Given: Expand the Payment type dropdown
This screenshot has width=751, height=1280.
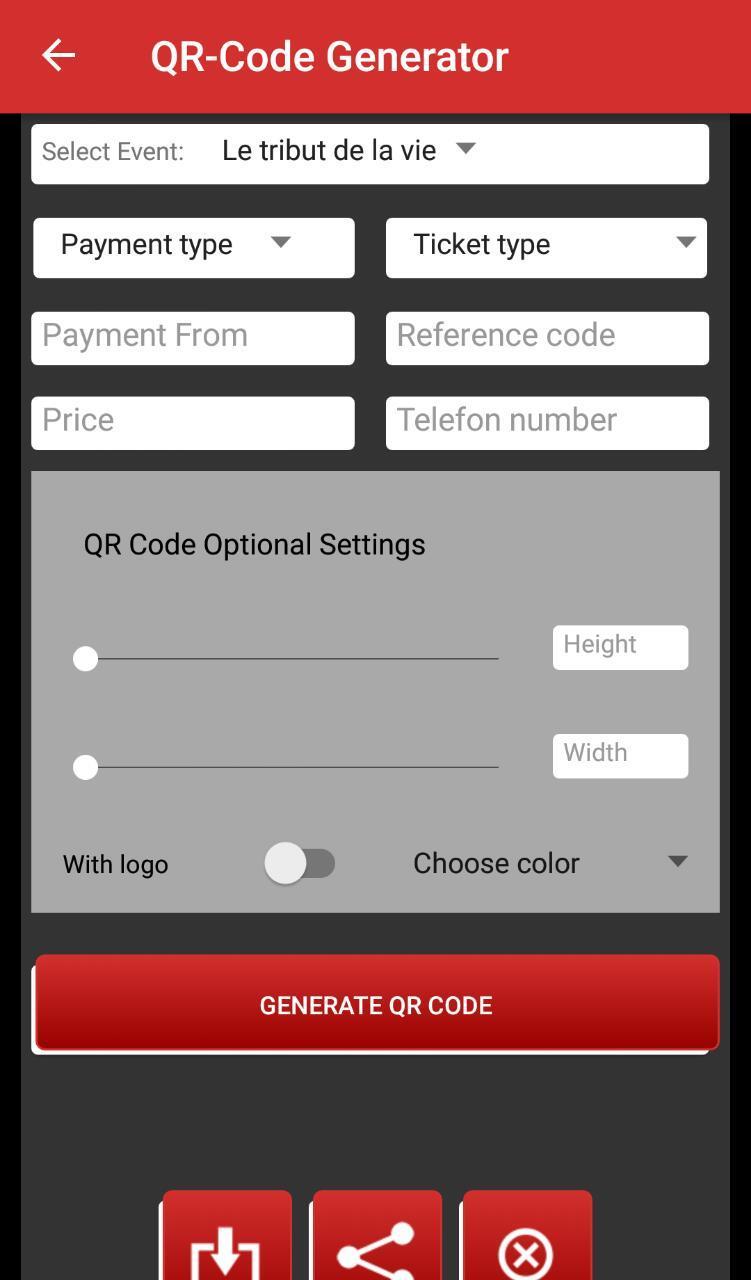Looking at the screenshot, I should tap(193, 246).
